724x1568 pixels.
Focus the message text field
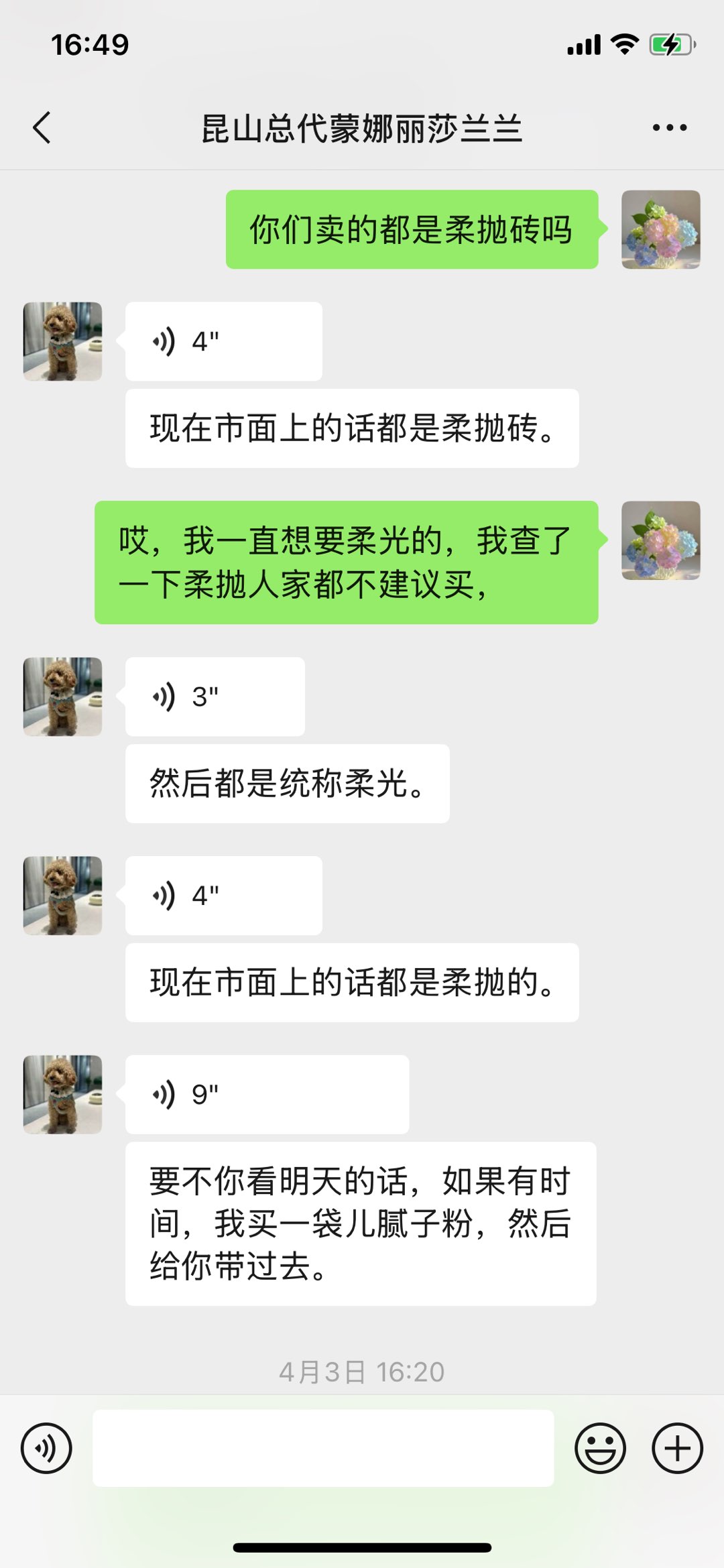pyautogui.click(x=323, y=1448)
